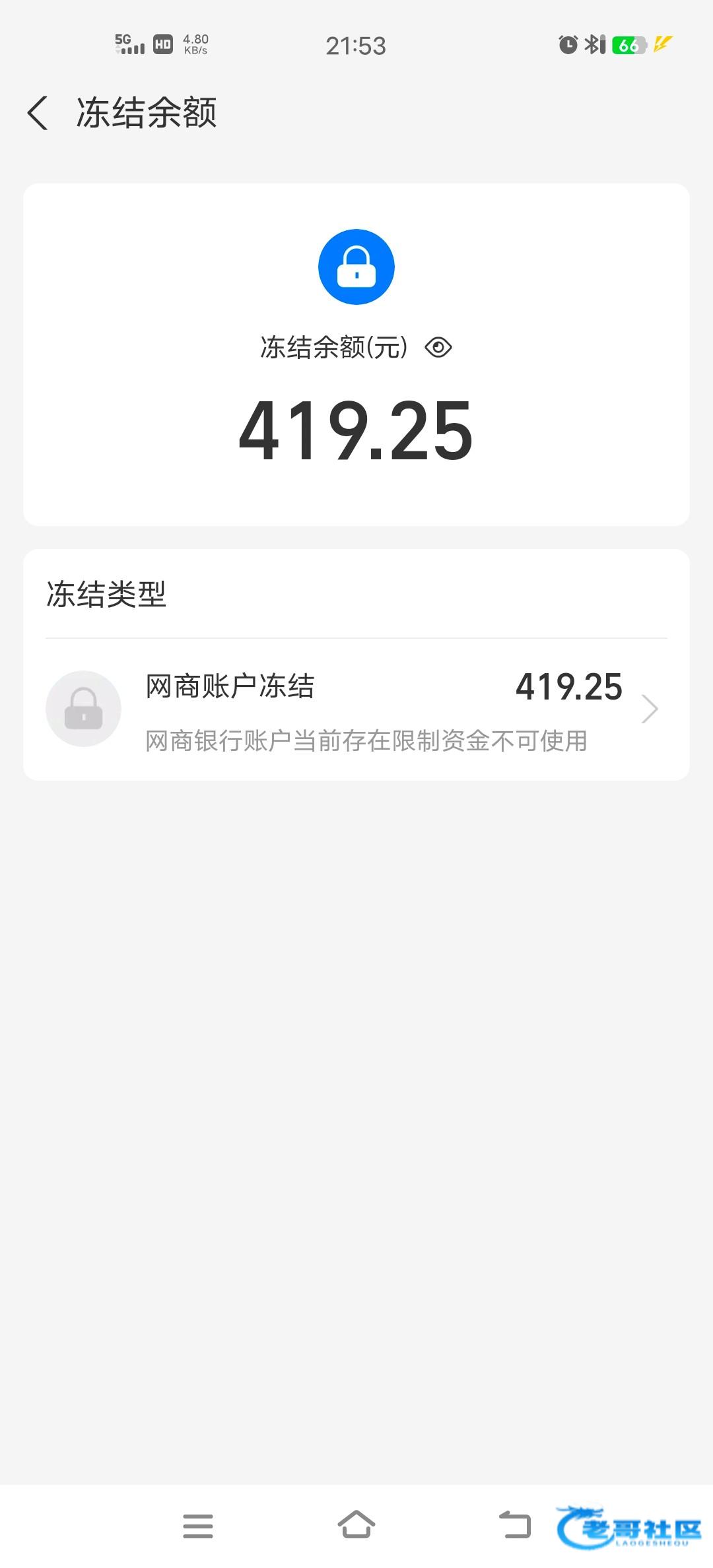Tap the system home button
This screenshot has height=1568, width=713.
point(356,1525)
